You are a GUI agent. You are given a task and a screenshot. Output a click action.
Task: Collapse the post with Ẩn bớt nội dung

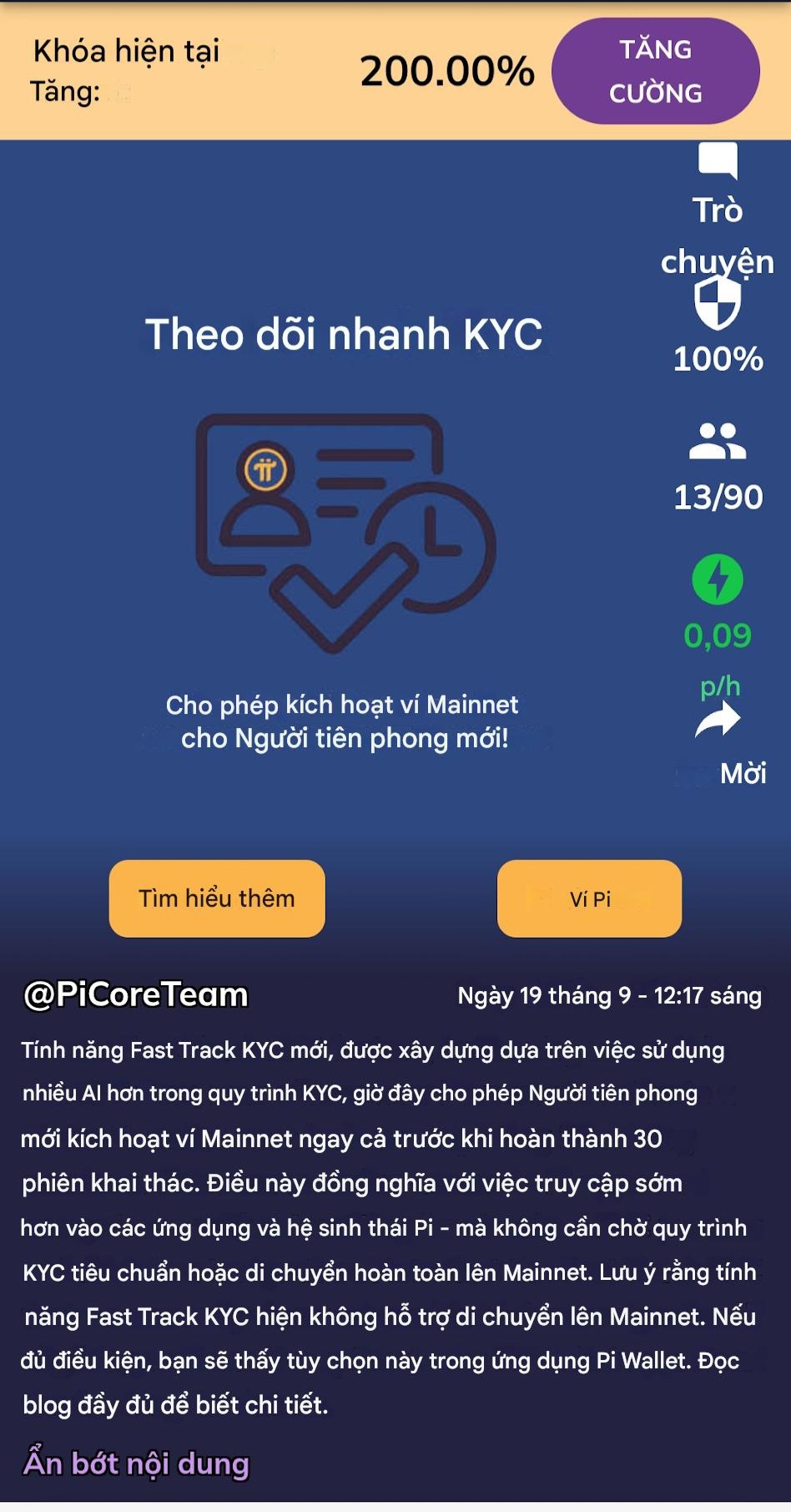[x=136, y=1464]
